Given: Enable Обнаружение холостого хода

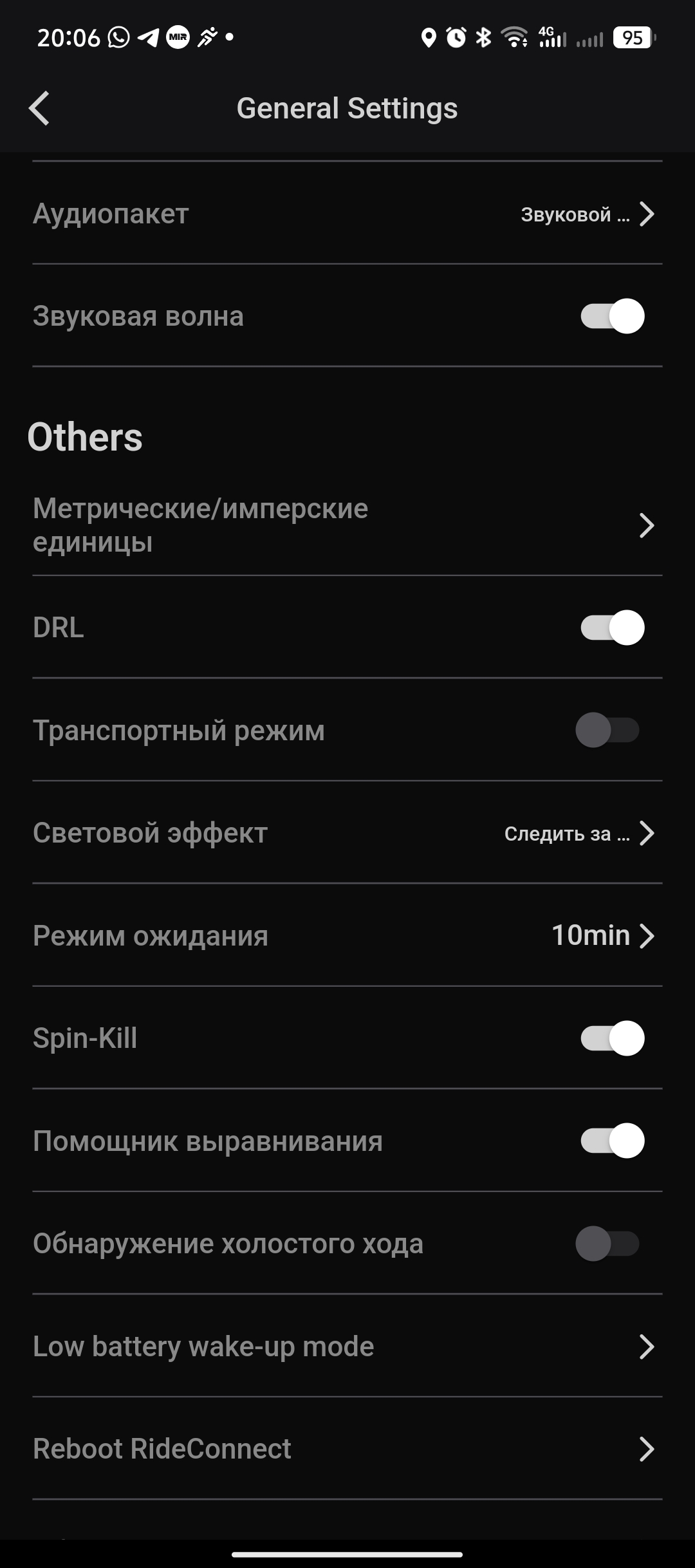Looking at the screenshot, I should coord(607,1243).
